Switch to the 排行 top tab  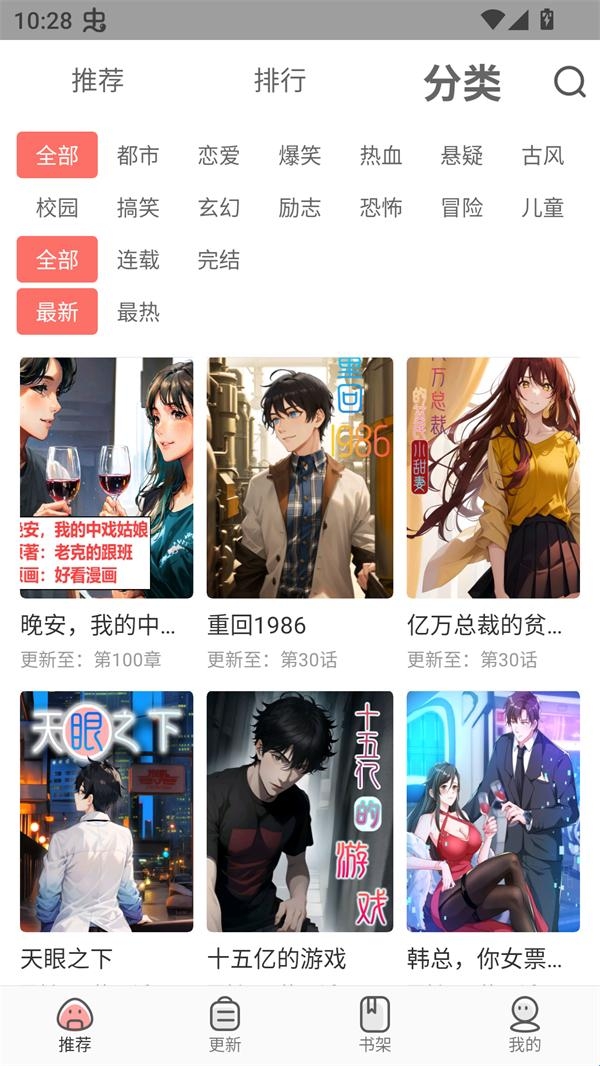coord(280,81)
